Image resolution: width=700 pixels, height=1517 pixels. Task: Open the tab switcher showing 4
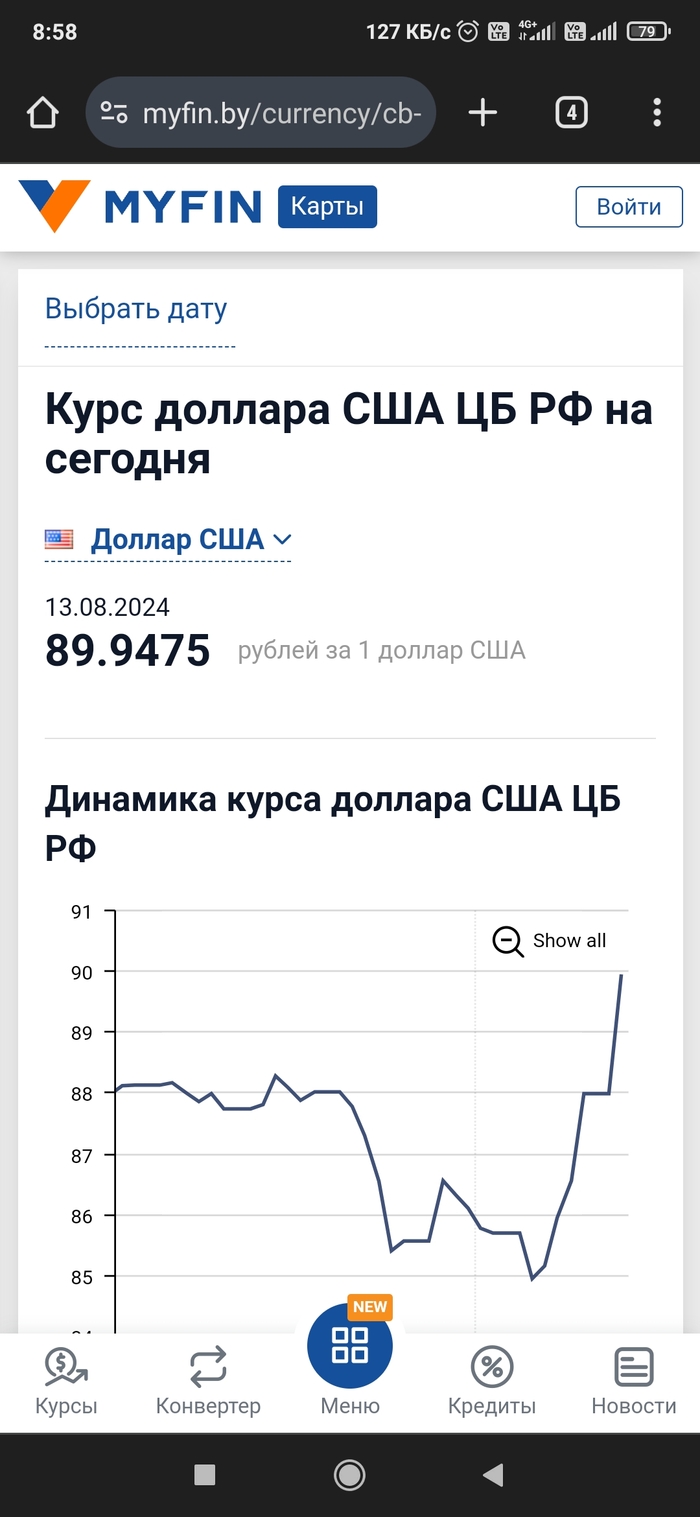[x=571, y=113]
